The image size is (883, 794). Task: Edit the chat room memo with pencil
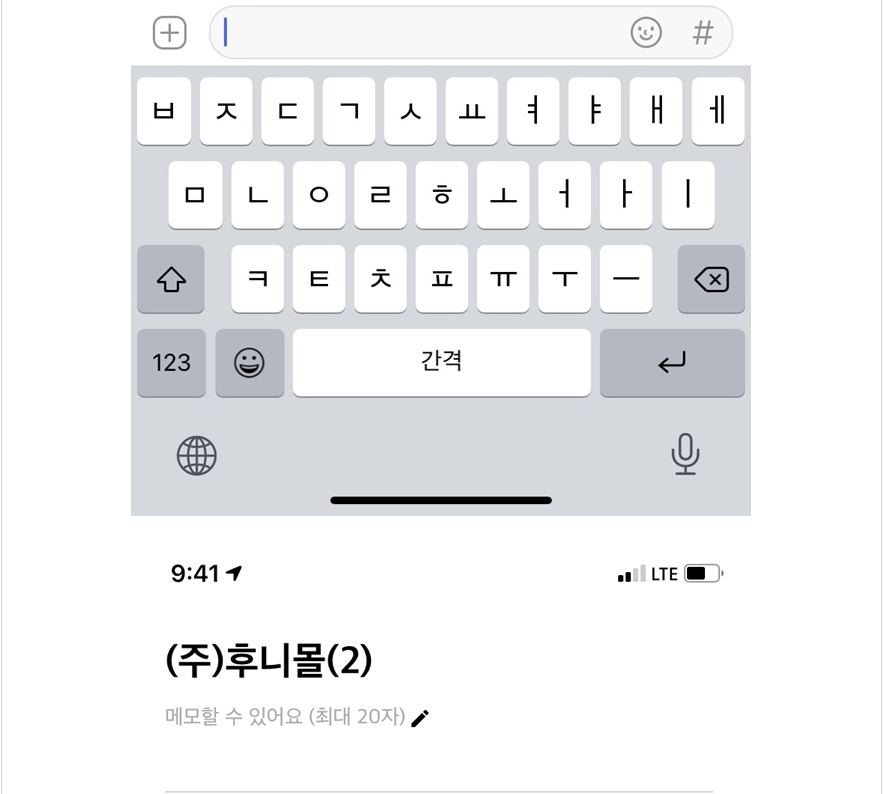pyautogui.click(x=420, y=717)
